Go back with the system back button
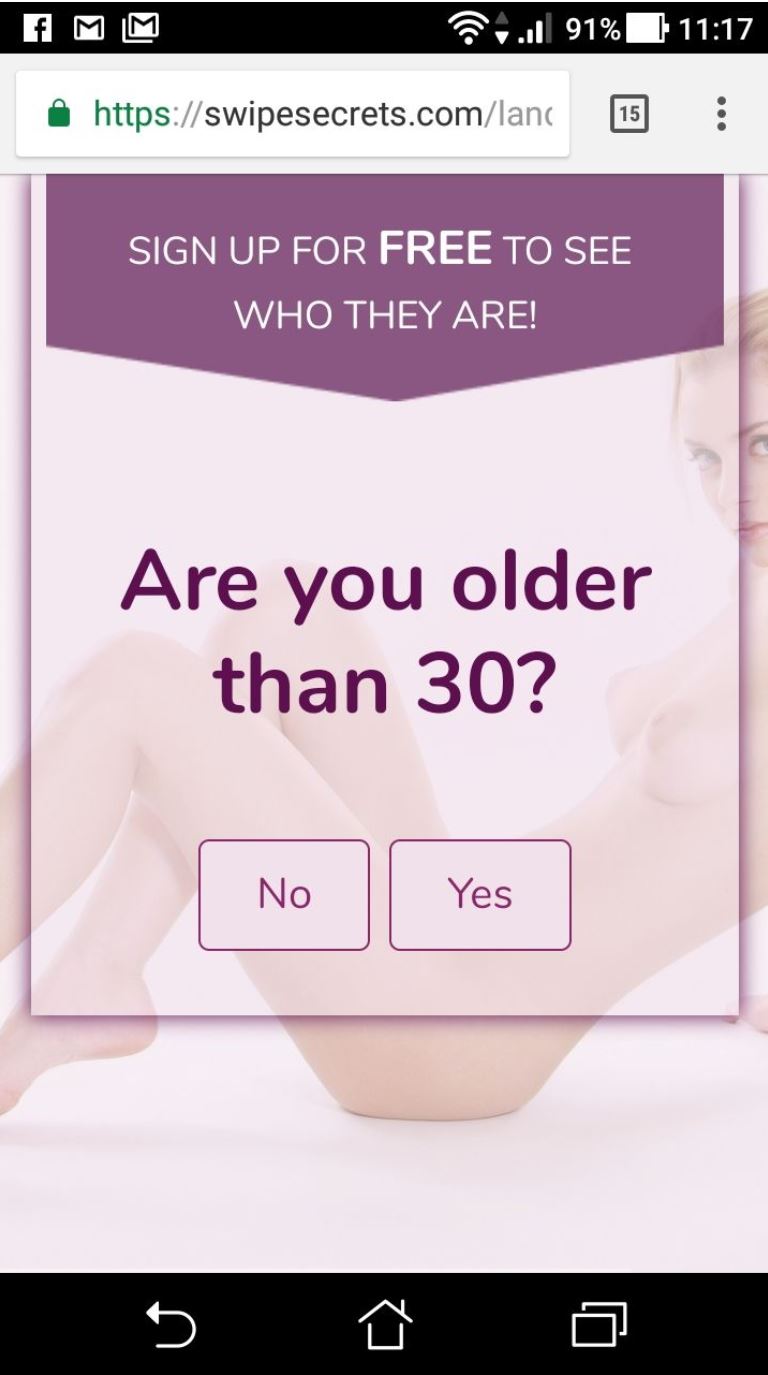The width and height of the screenshot is (768, 1375). 171,1325
